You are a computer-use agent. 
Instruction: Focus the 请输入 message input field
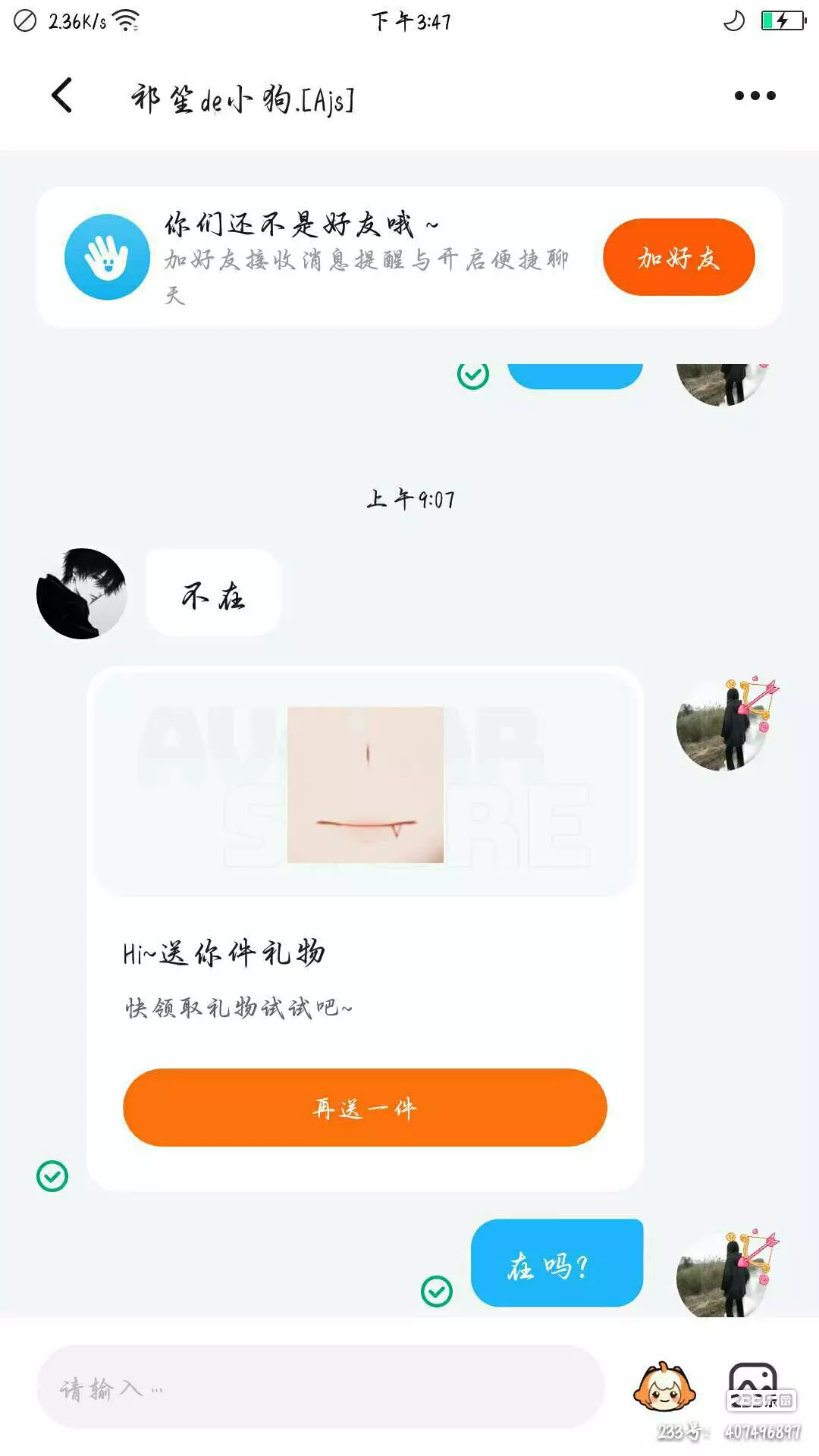pyautogui.click(x=321, y=1387)
